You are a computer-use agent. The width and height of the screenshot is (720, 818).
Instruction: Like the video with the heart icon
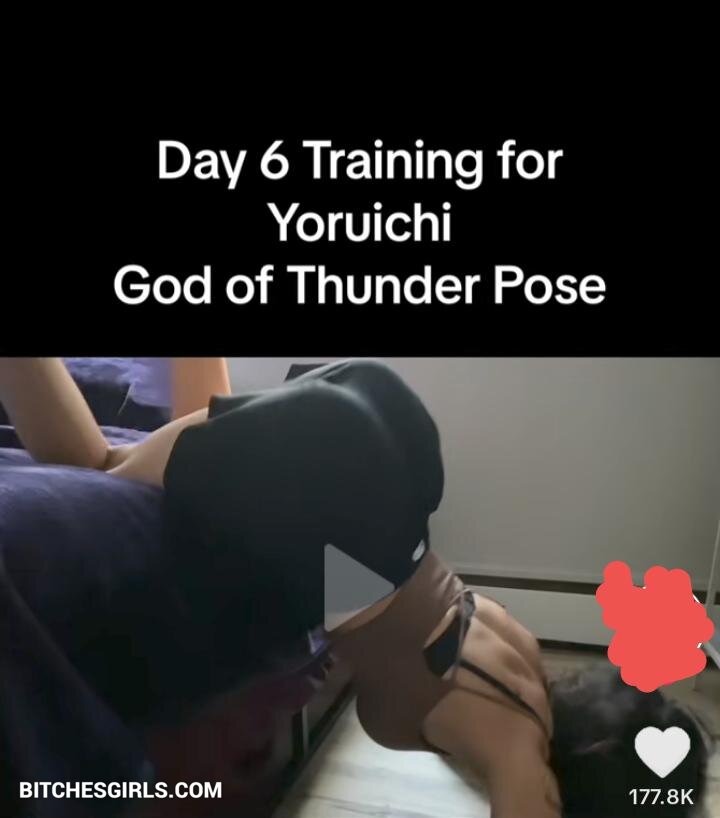(x=663, y=751)
